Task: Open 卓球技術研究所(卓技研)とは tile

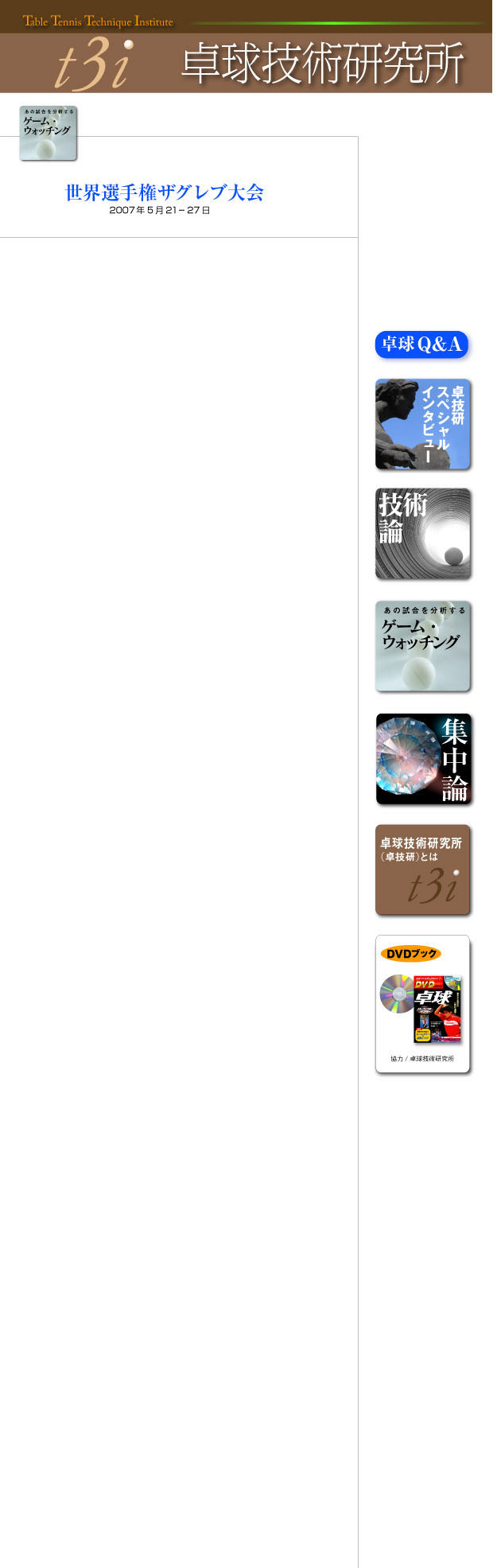Action: 422,870
